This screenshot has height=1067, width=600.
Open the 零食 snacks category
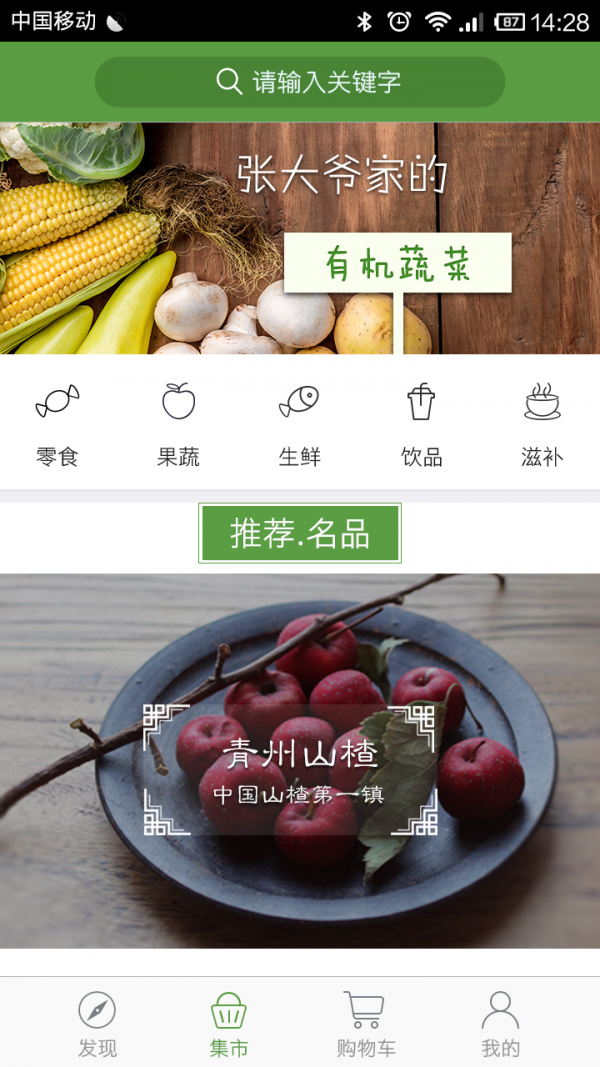coord(57,424)
